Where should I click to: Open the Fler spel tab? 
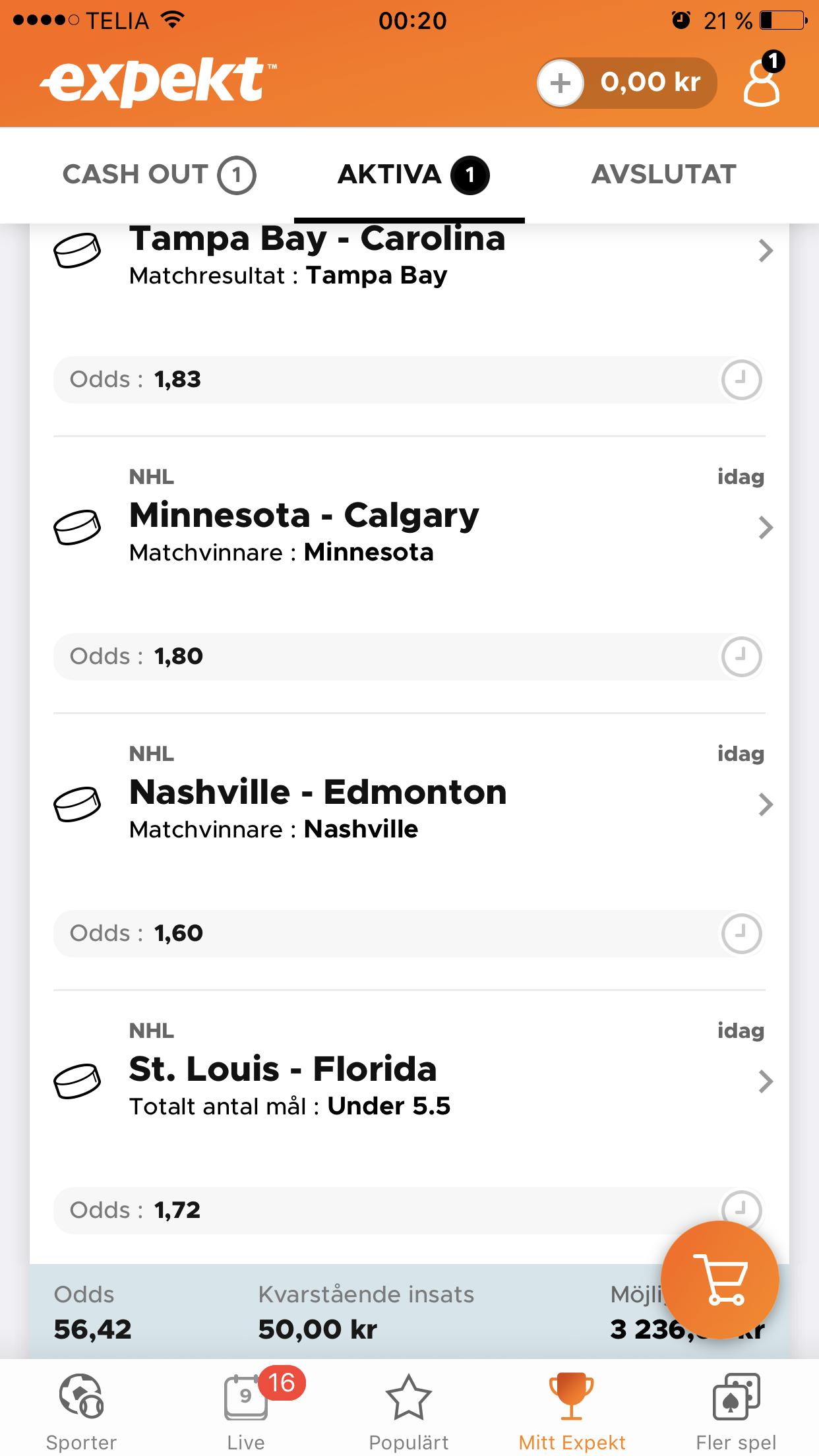point(736,1411)
